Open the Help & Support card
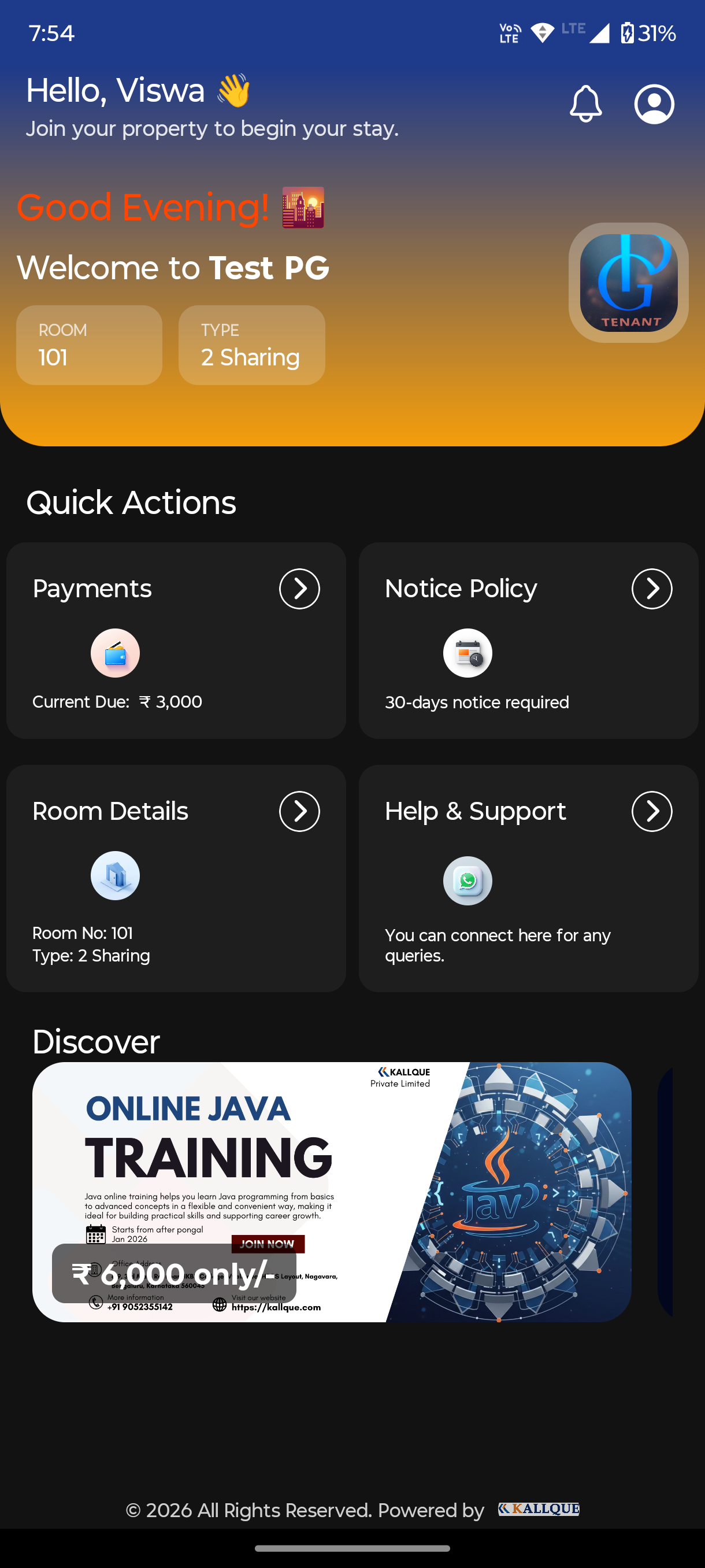The height and width of the screenshot is (1568, 705). tap(528, 878)
